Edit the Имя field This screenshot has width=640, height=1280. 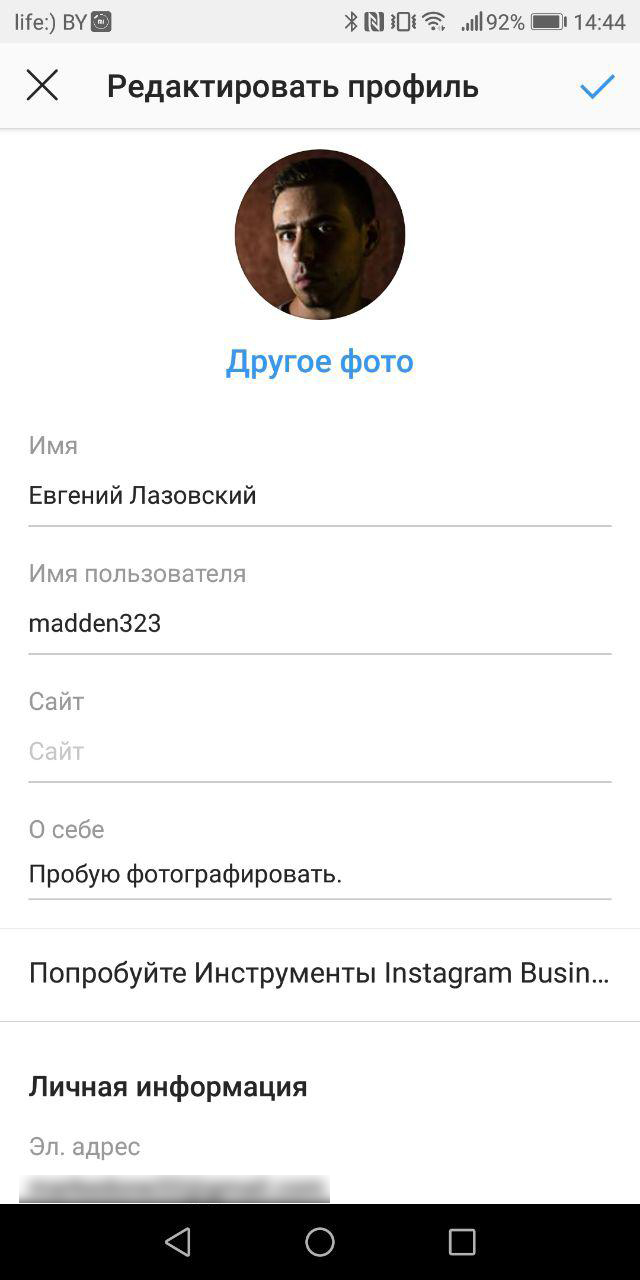[320, 496]
